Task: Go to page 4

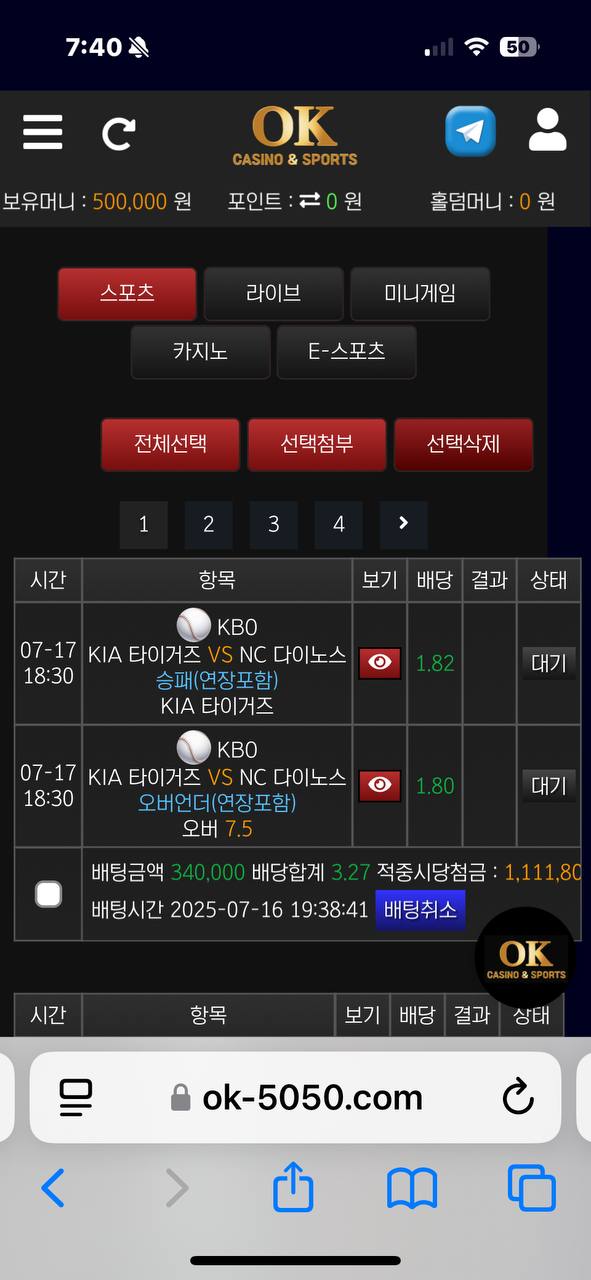Action: coord(339,525)
